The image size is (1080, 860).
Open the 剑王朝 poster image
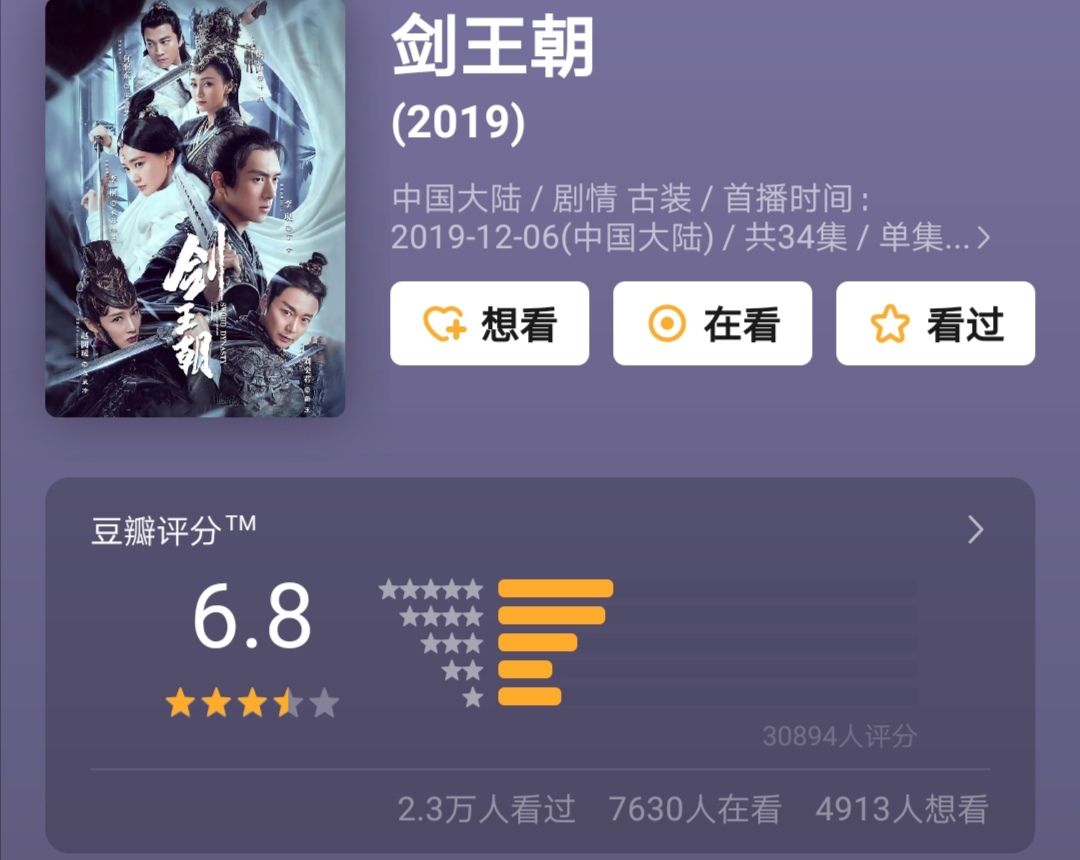tap(195, 207)
